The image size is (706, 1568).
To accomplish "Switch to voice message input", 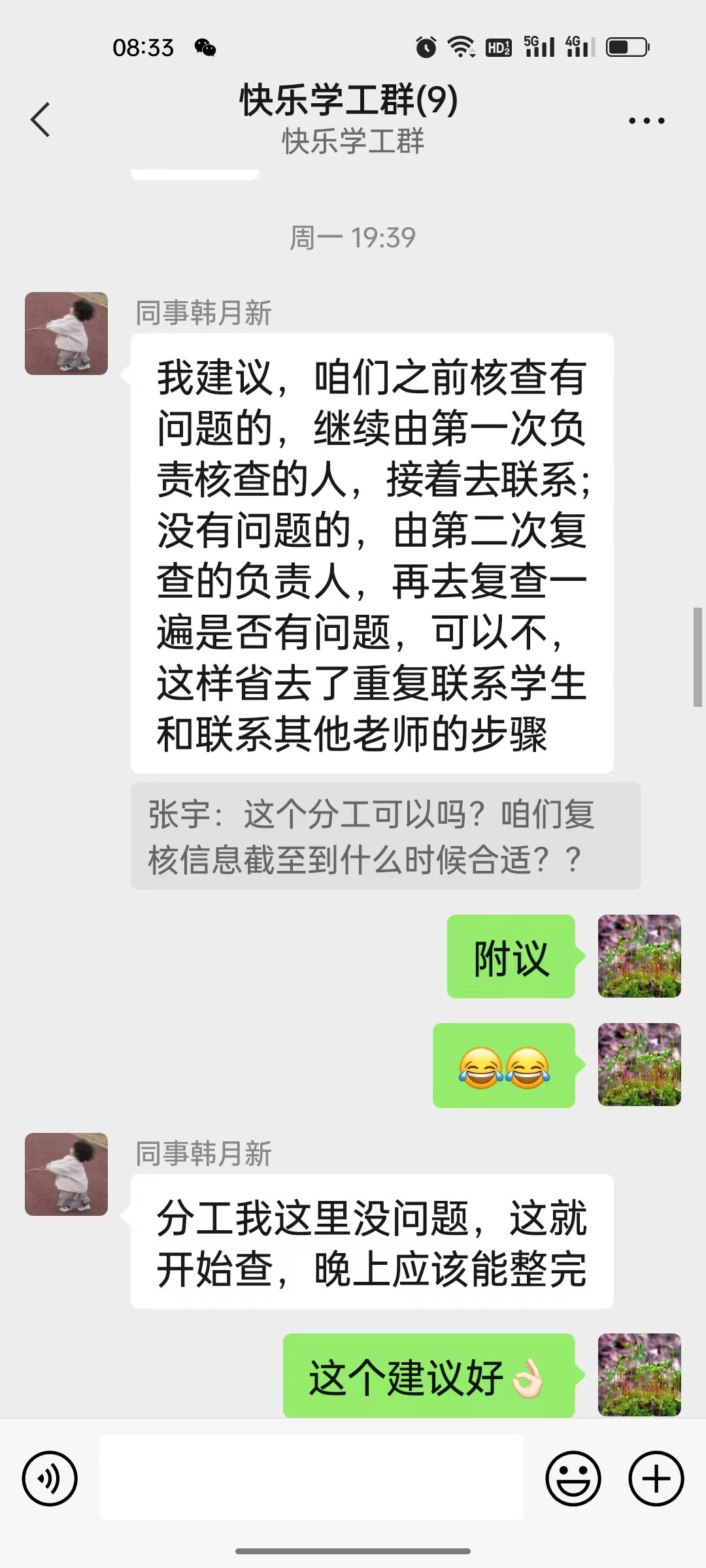I will (50, 1478).
